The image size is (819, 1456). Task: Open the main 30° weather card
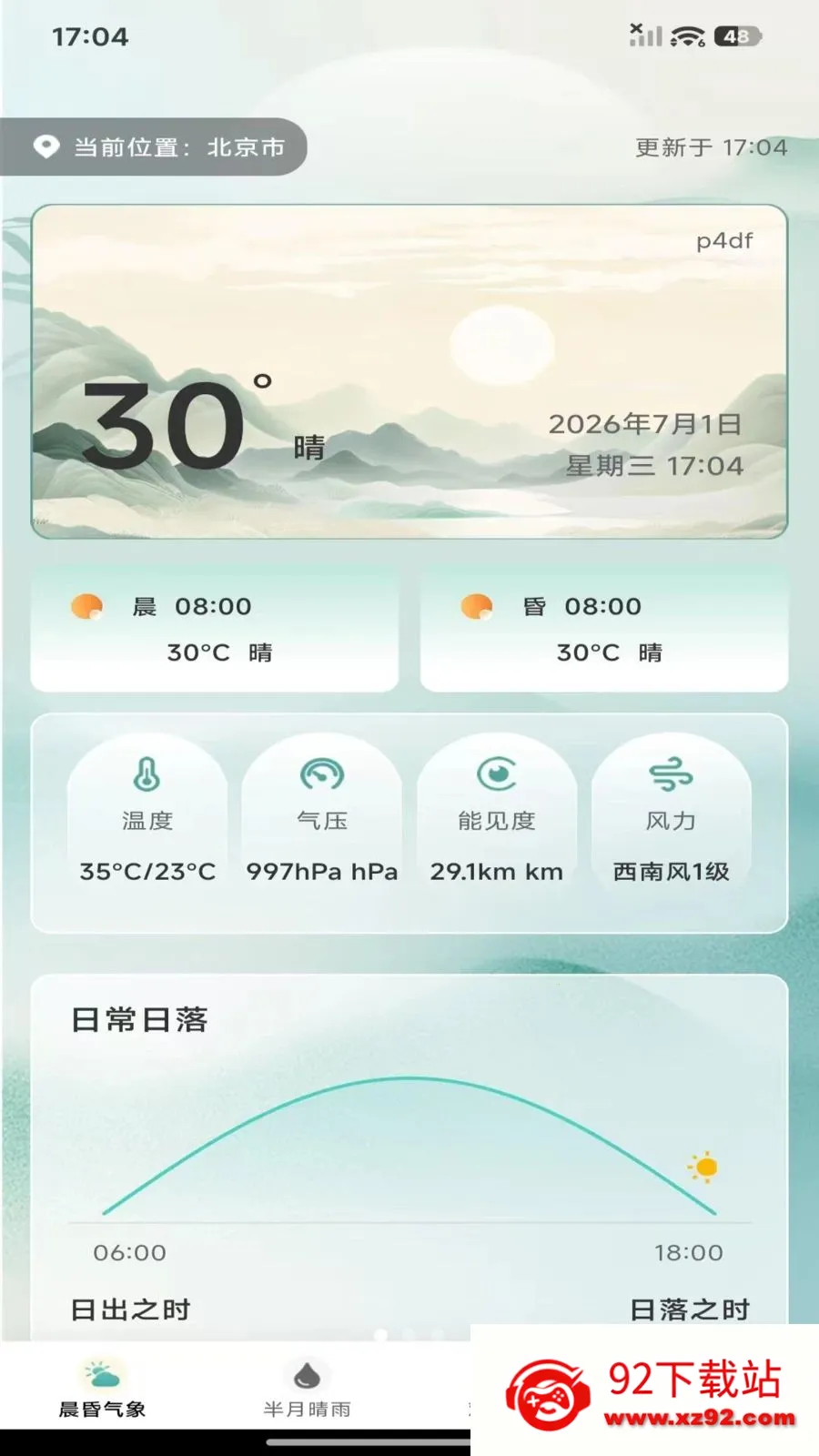coord(409,371)
